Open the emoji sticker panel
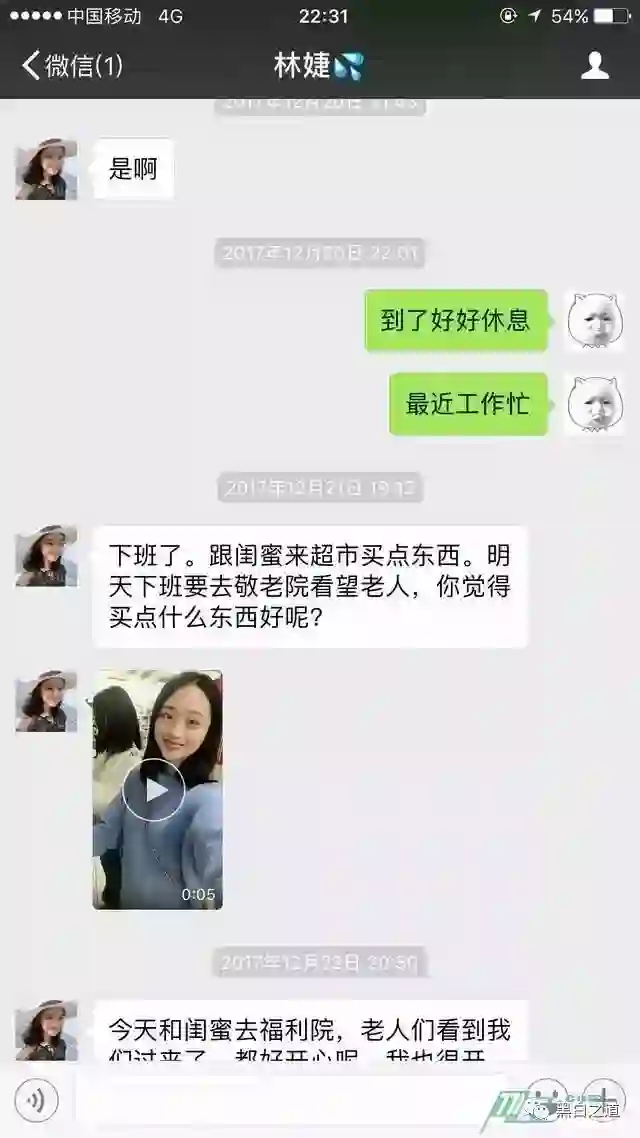Screen dimensions: 640x1138 tap(548, 1099)
